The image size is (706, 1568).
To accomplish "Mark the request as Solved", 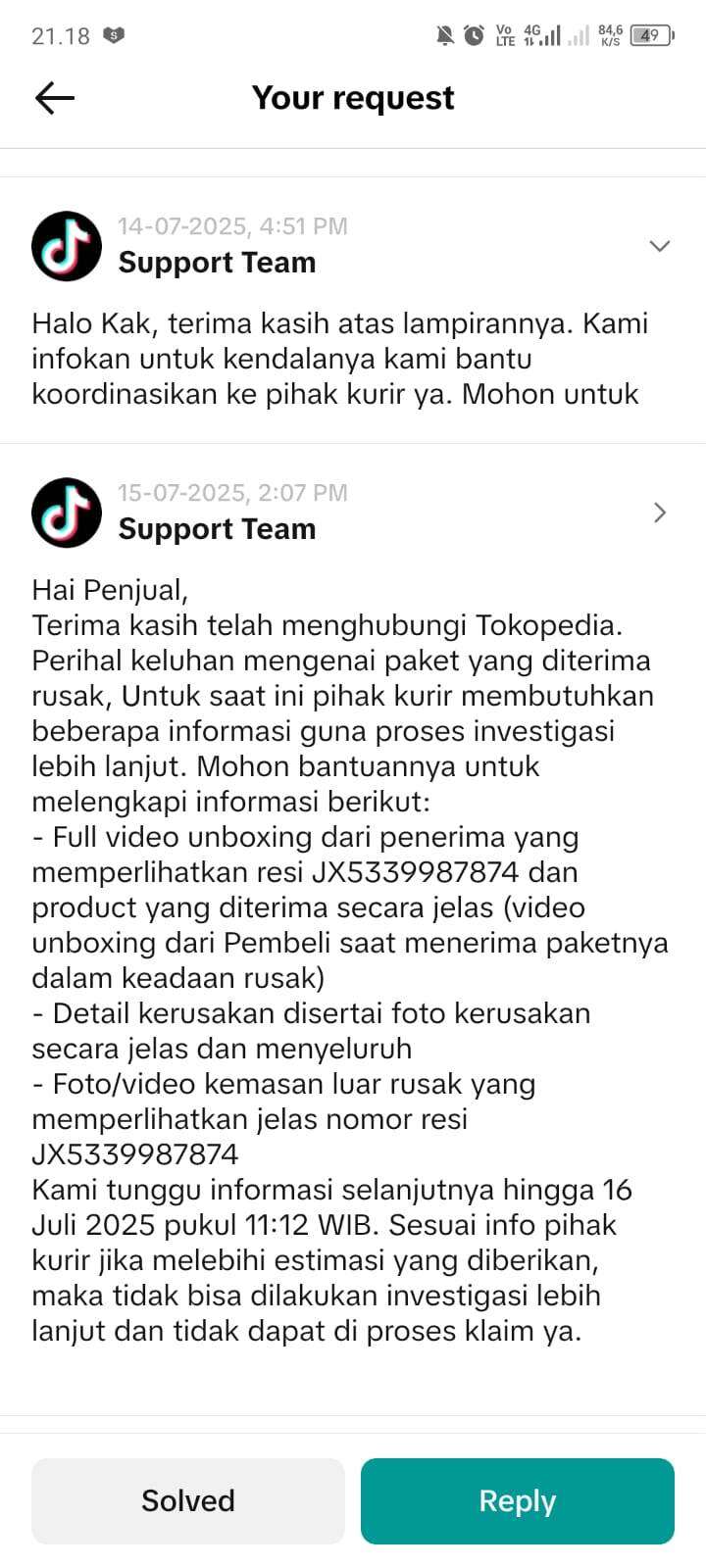I will click(188, 1500).
